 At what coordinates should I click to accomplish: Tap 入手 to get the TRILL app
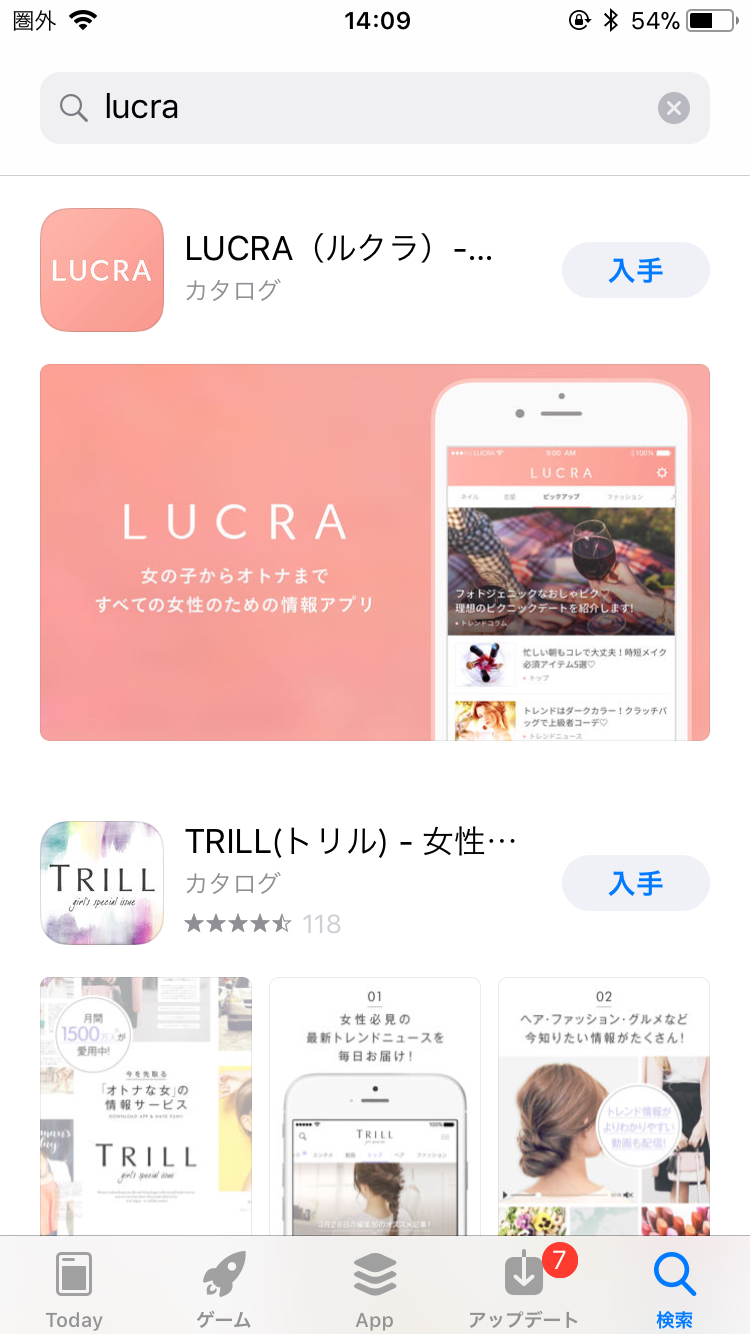tap(635, 882)
